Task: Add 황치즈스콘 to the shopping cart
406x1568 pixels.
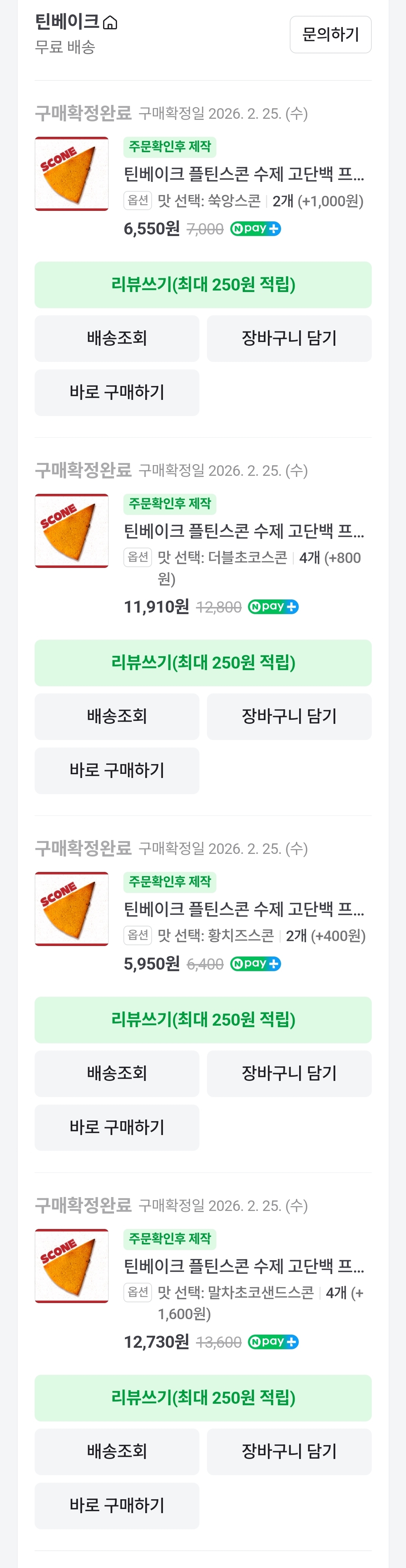Action: (x=289, y=1073)
